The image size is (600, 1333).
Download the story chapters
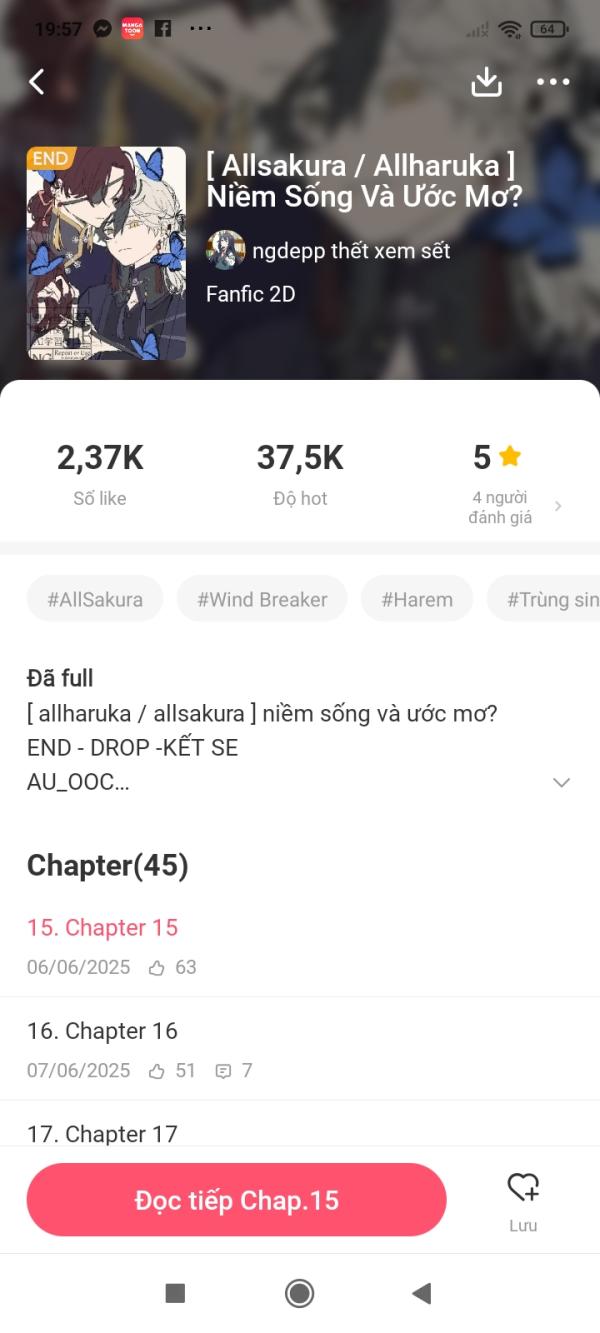[x=486, y=82]
